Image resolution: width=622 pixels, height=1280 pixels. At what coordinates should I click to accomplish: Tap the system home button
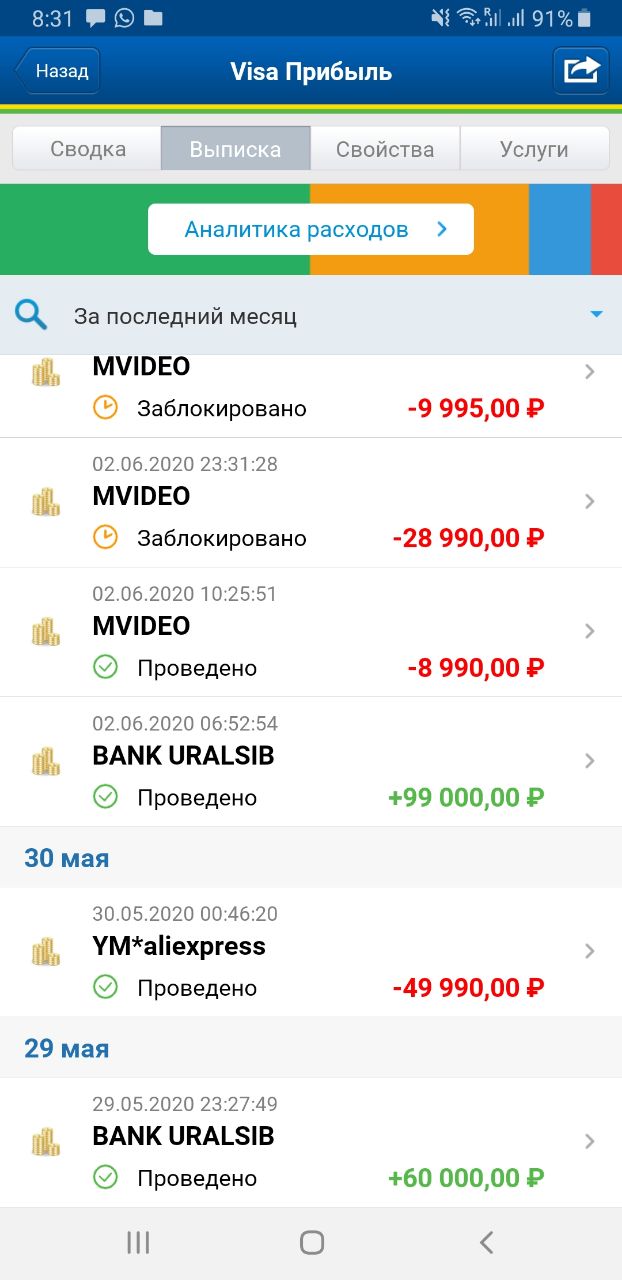click(312, 1242)
